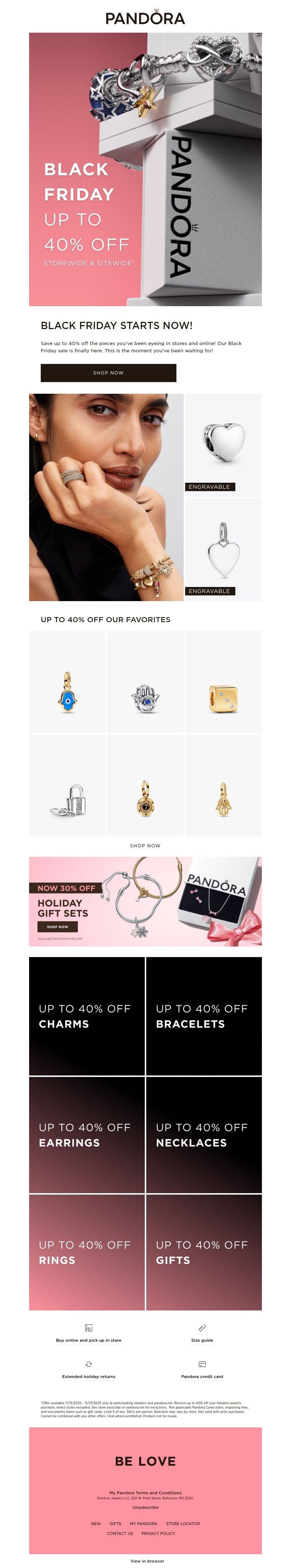Tap Shop Now below the favorites grid
Screen dimensions: 291x1568
[x=145, y=846]
